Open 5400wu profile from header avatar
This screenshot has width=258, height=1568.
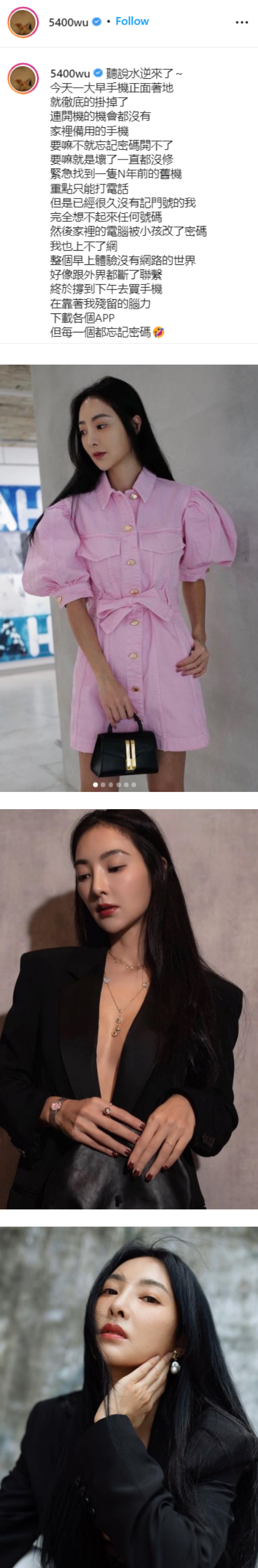(x=22, y=22)
